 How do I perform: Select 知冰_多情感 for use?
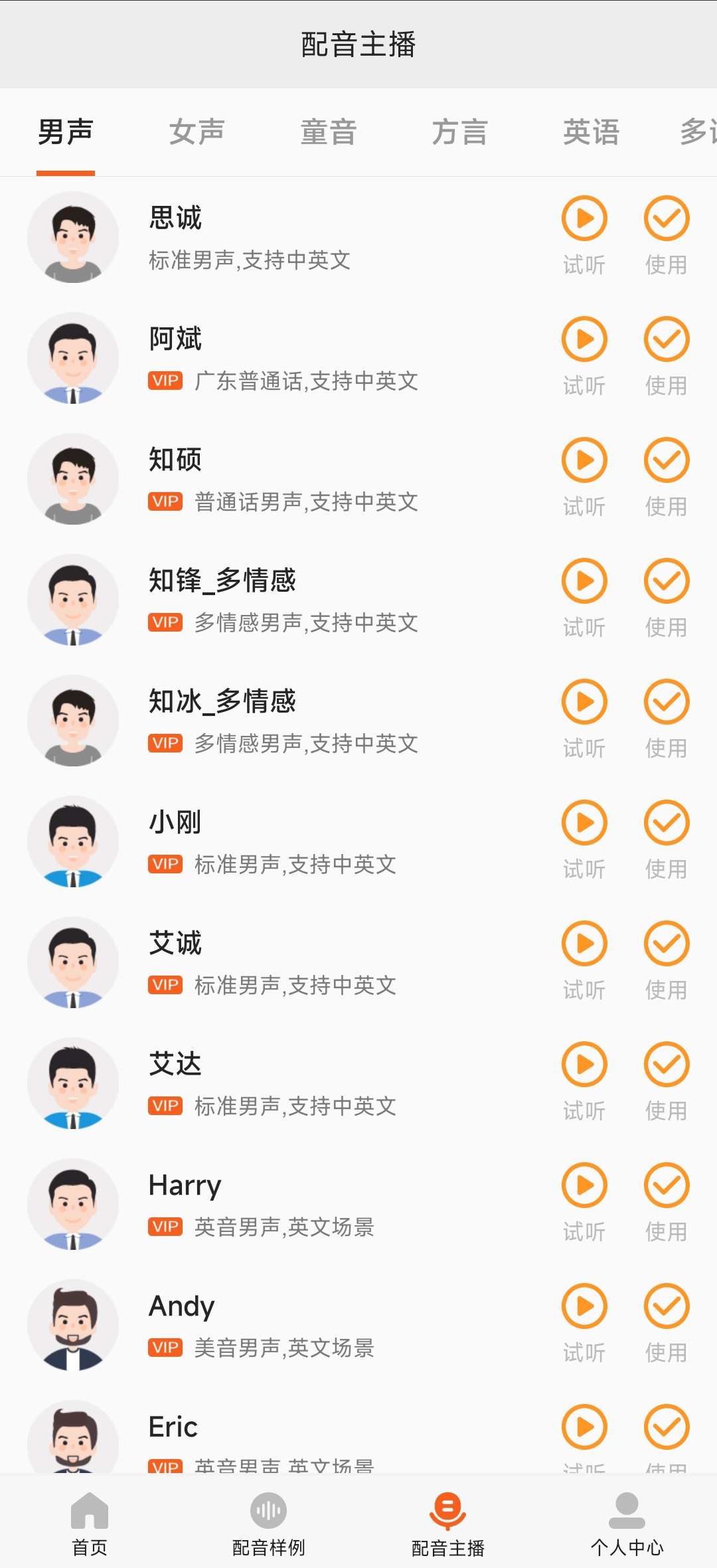coord(667,703)
